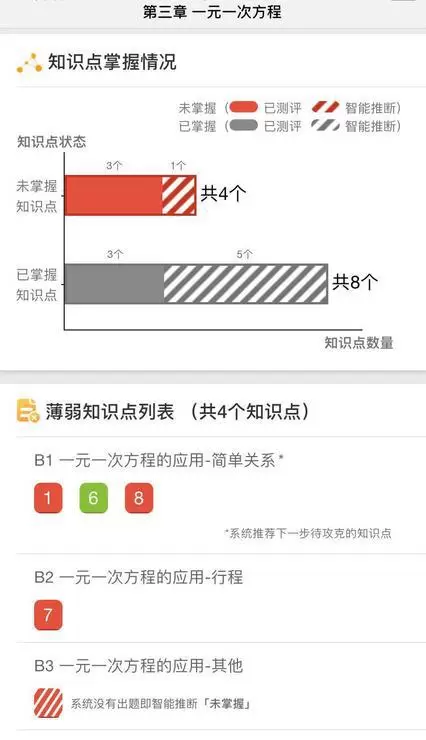Open question 8 under B1 简单关系

[139, 498]
